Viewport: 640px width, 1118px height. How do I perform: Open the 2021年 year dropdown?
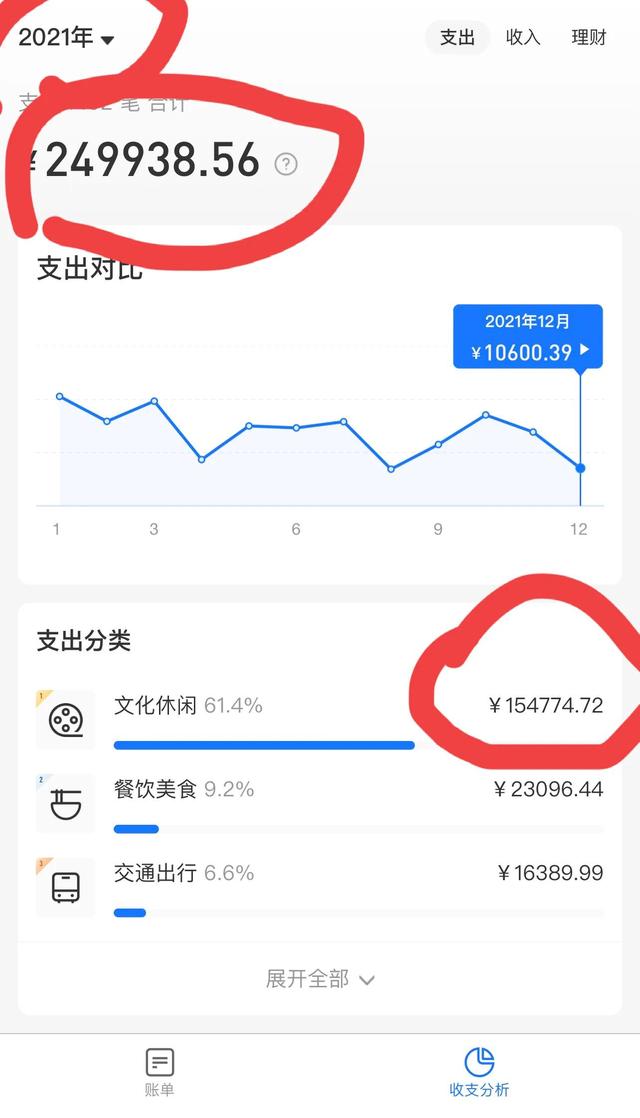coord(66,38)
